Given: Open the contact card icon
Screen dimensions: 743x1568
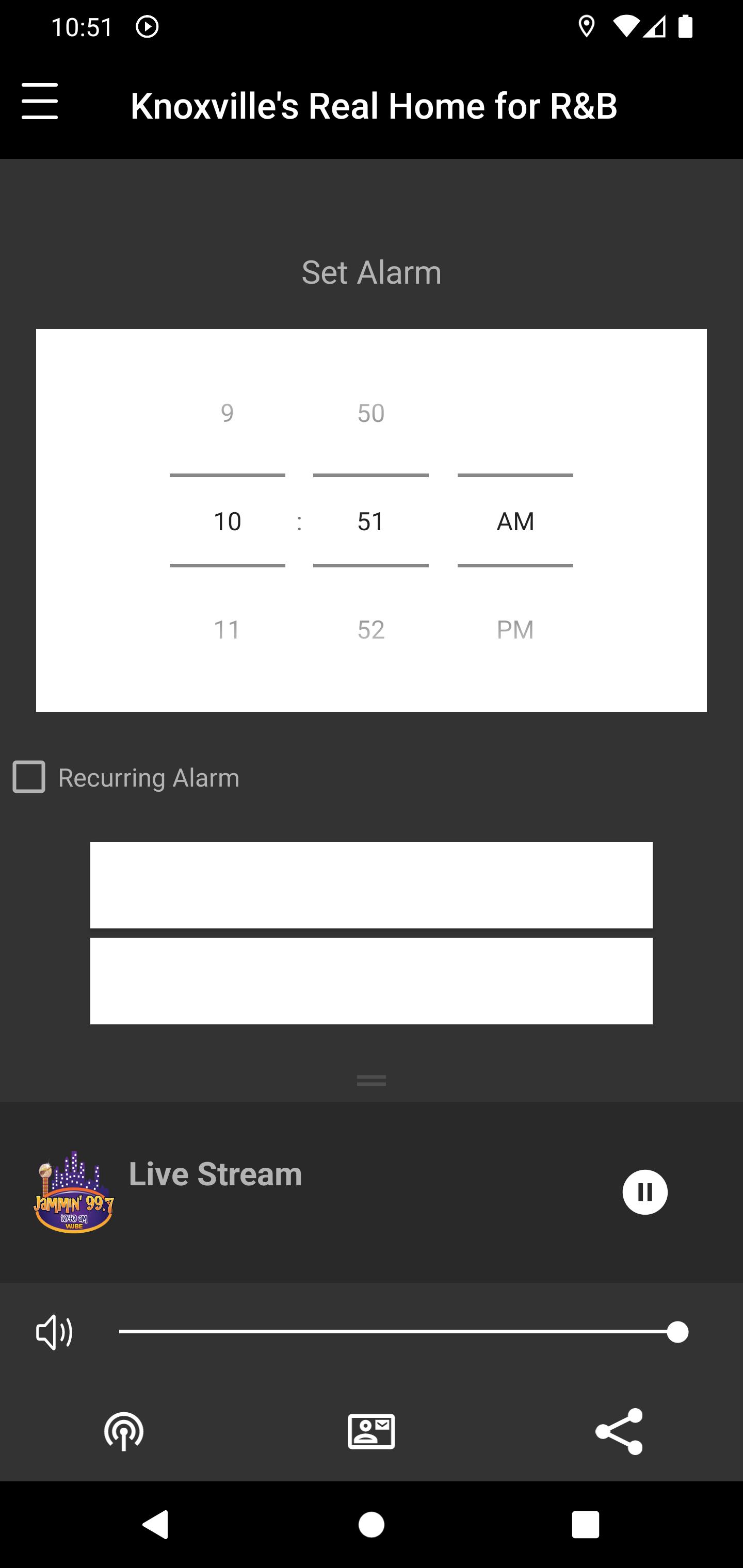Looking at the screenshot, I should click(x=371, y=1431).
